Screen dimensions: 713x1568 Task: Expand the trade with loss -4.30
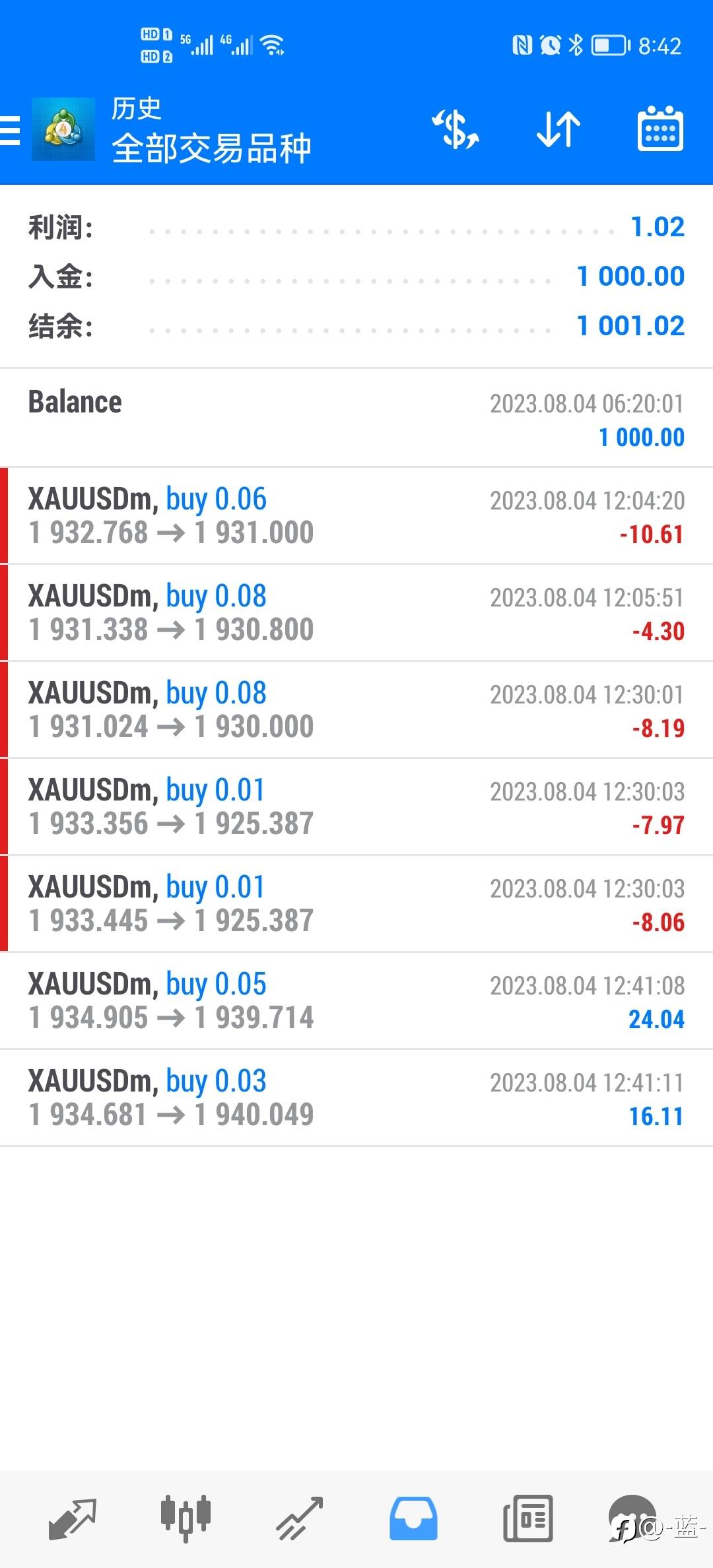pyautogui.click(x=356, y=613)
